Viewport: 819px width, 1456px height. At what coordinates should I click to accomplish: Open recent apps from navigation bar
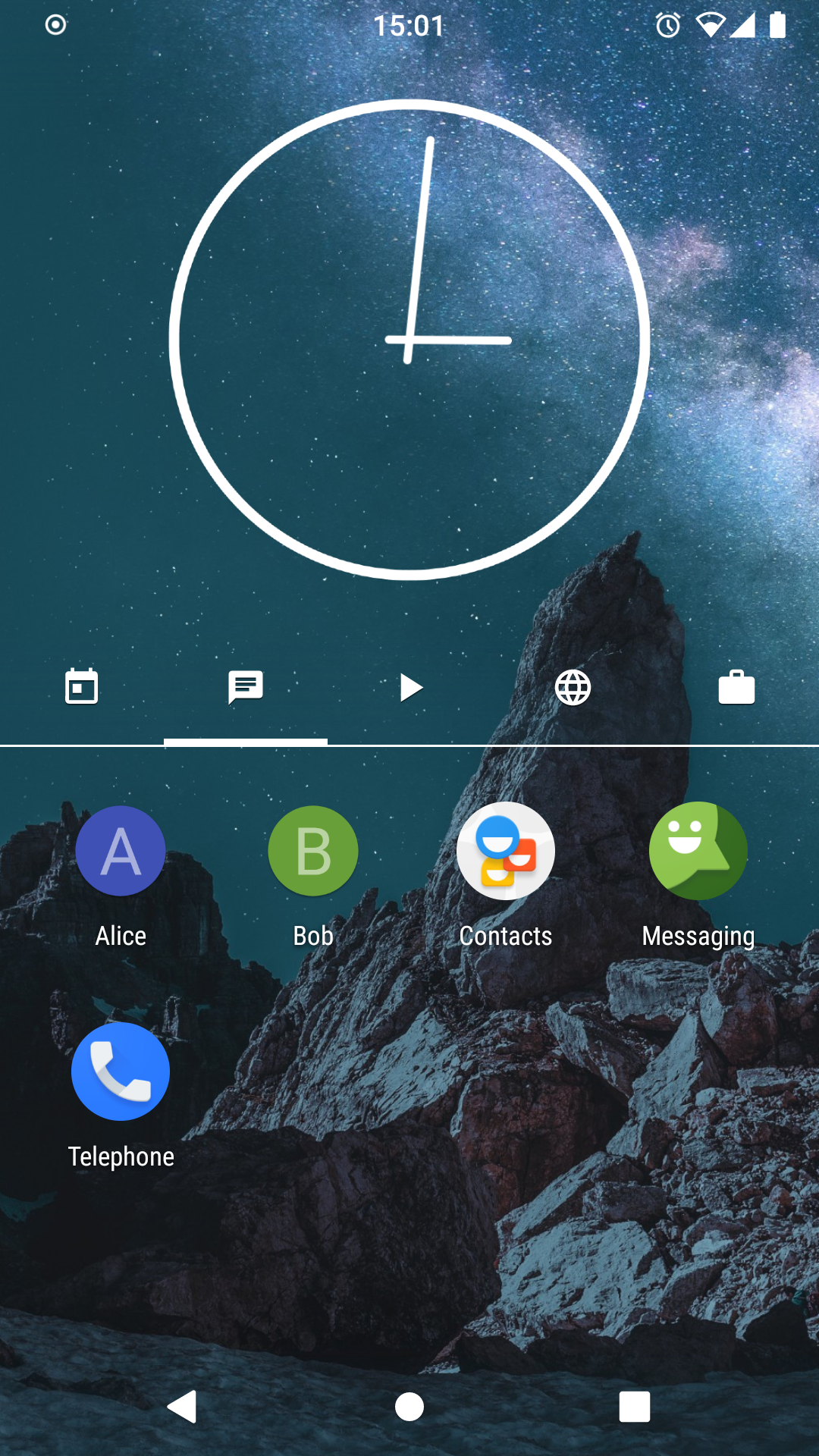tap(635, 1407)
